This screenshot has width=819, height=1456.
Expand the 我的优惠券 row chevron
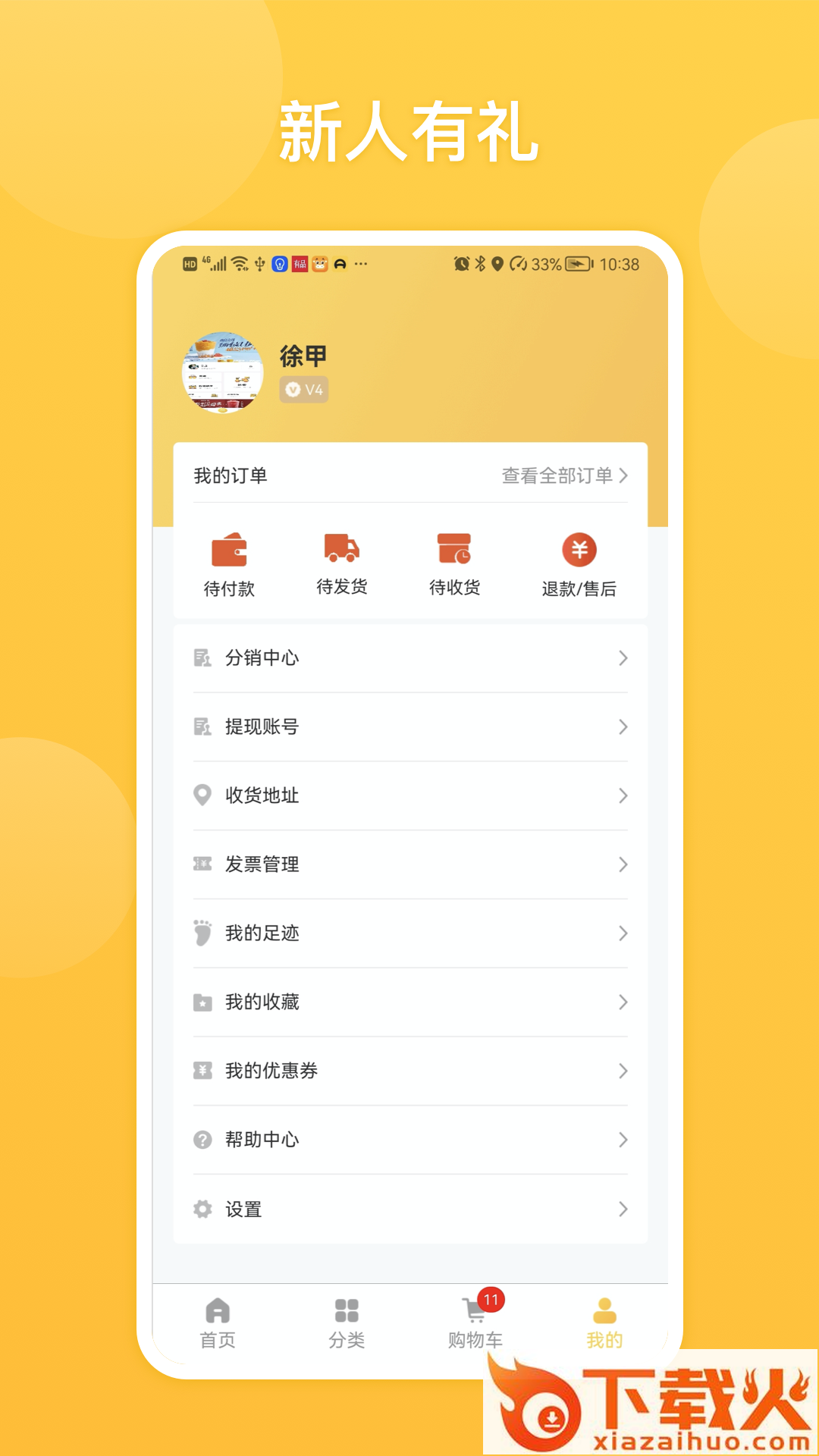click(622, 1071)
